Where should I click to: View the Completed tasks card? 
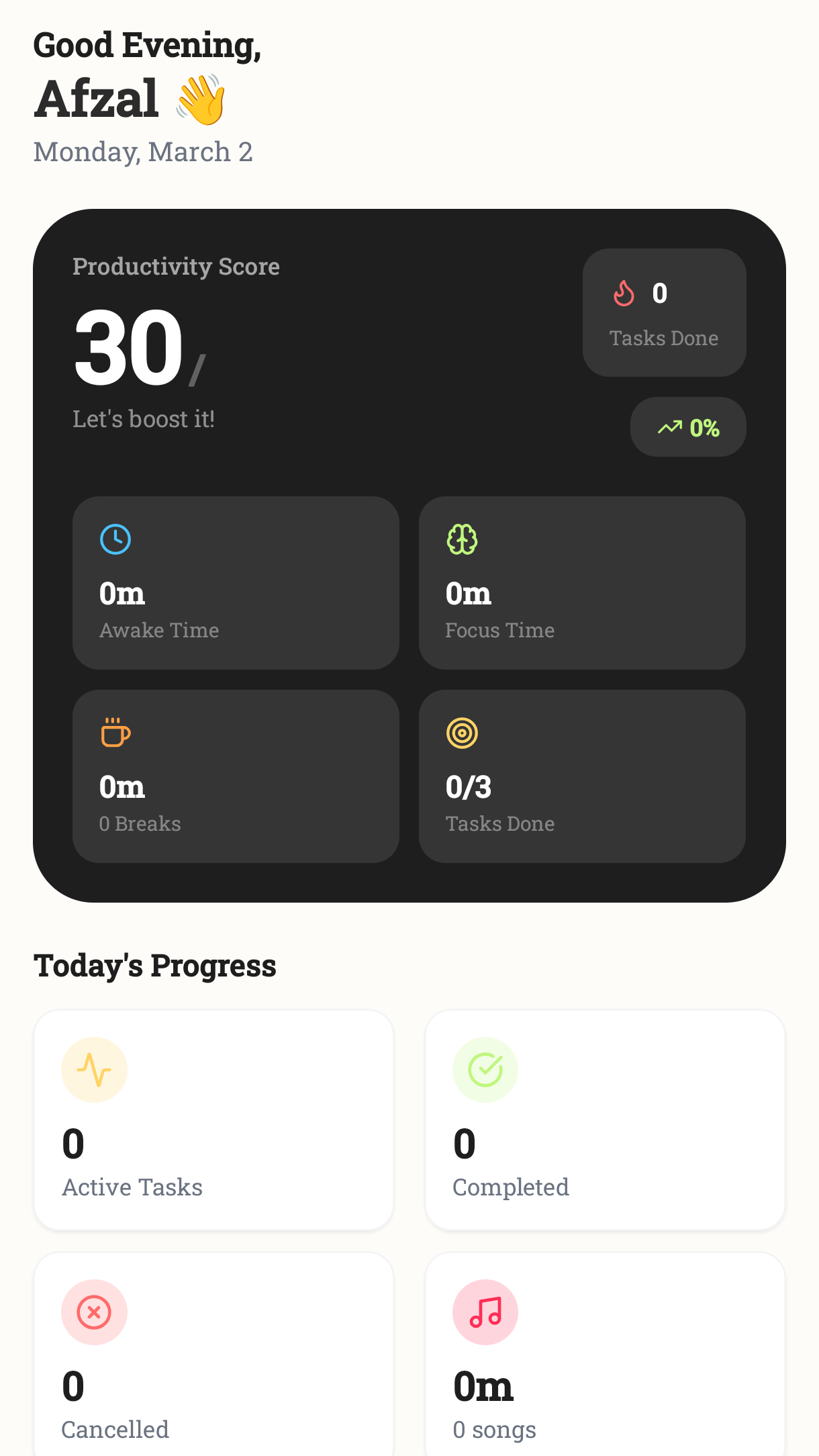(x=605, y=1120)
